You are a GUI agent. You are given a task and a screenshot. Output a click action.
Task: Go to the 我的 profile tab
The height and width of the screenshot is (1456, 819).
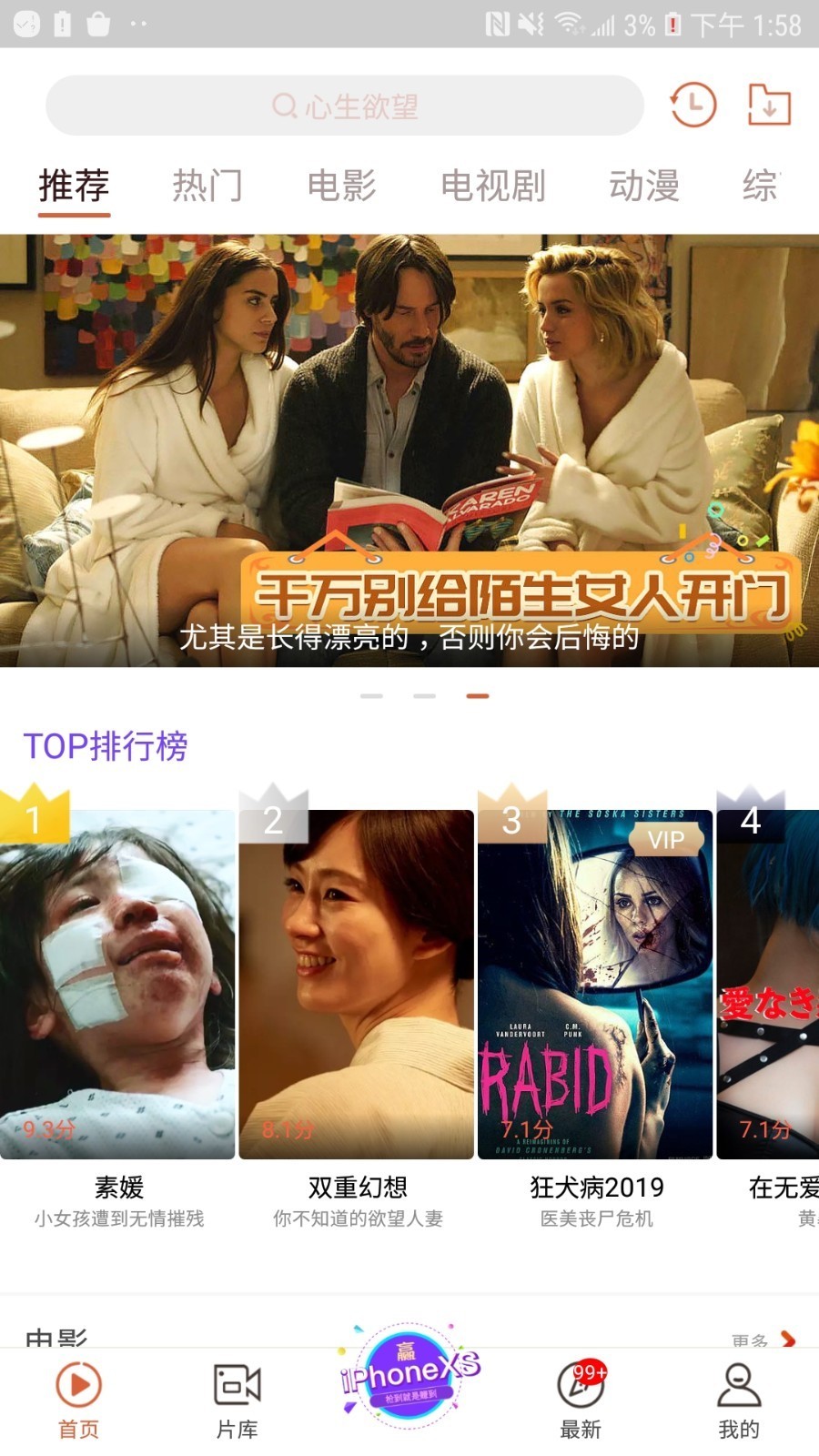point(738,1401)
